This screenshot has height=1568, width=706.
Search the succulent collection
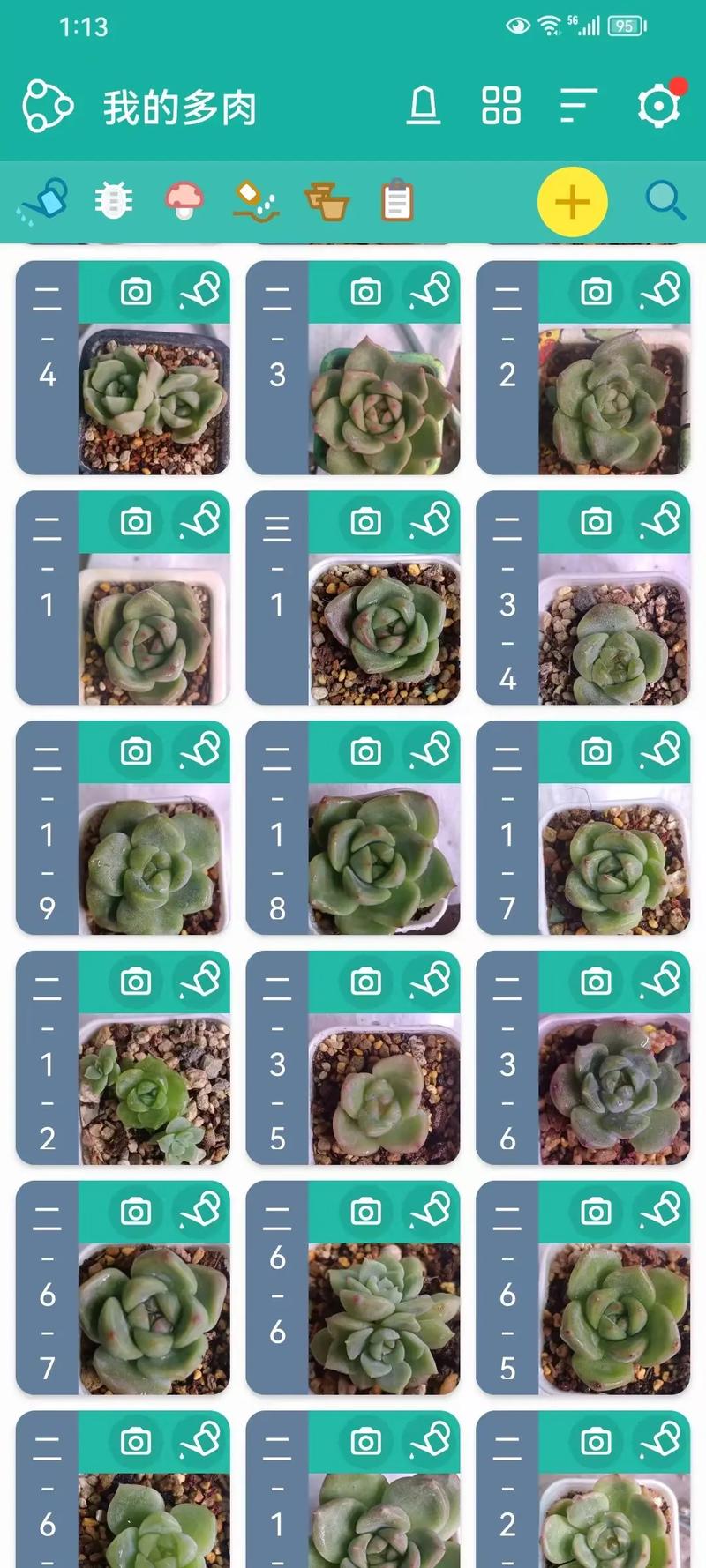coord(665,201)
